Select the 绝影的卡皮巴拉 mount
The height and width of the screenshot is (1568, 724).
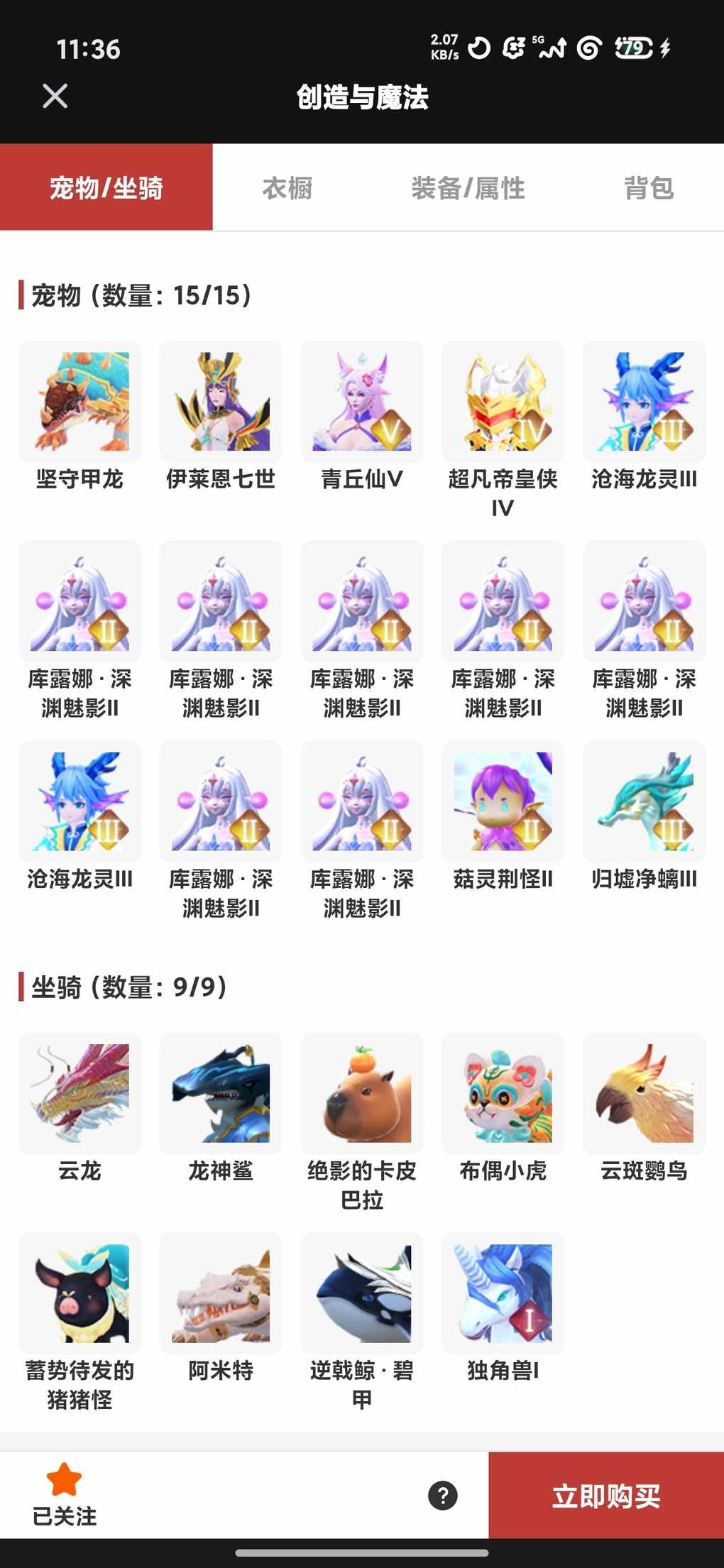tap(362, 1093)
